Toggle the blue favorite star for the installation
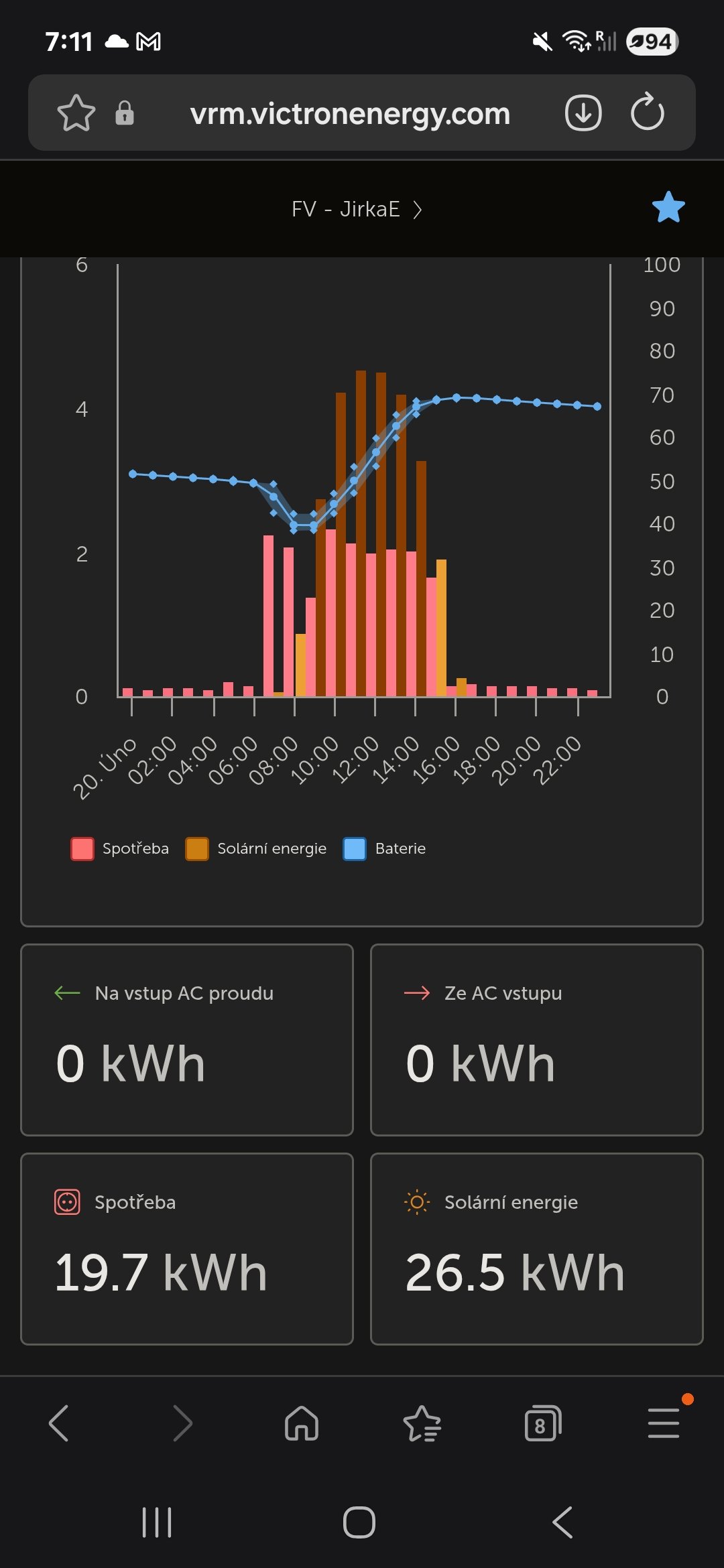 click(668, 207)
